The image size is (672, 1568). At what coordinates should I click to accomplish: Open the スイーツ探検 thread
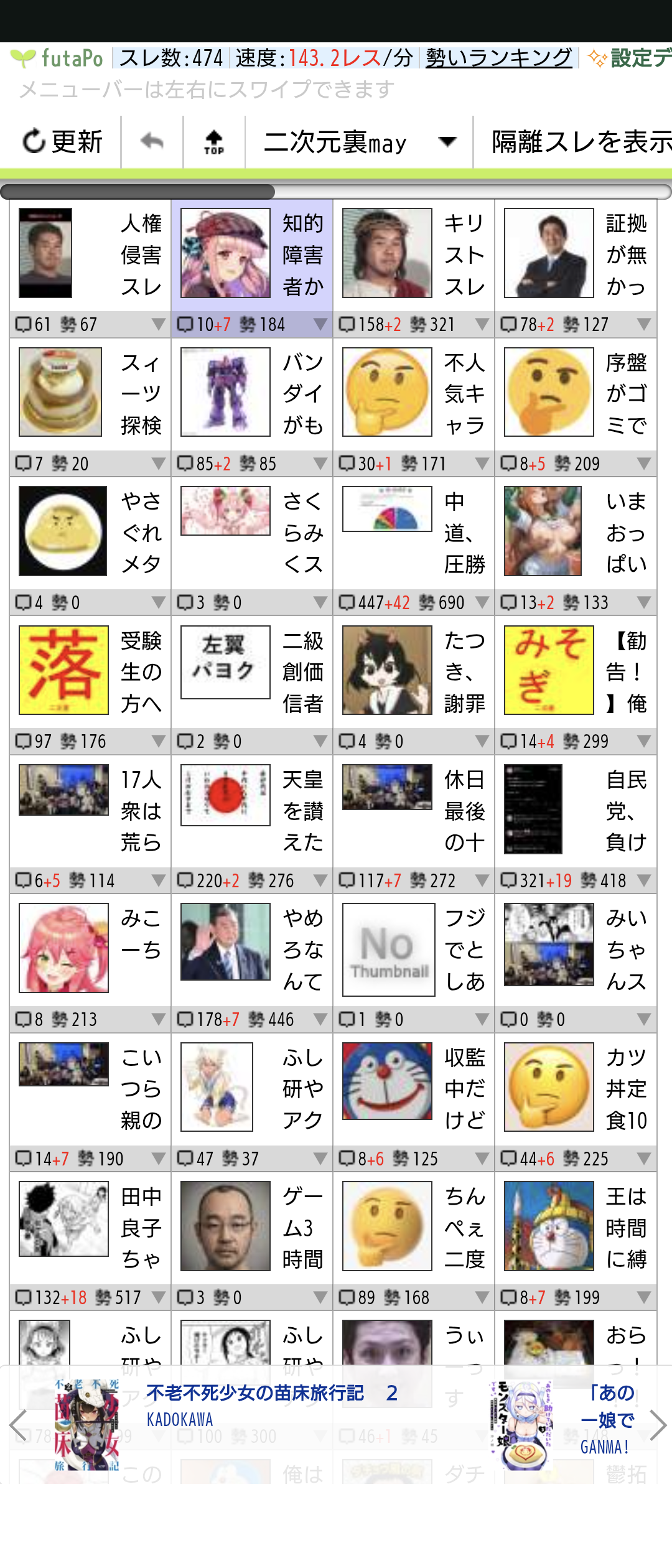pos(90,393)
